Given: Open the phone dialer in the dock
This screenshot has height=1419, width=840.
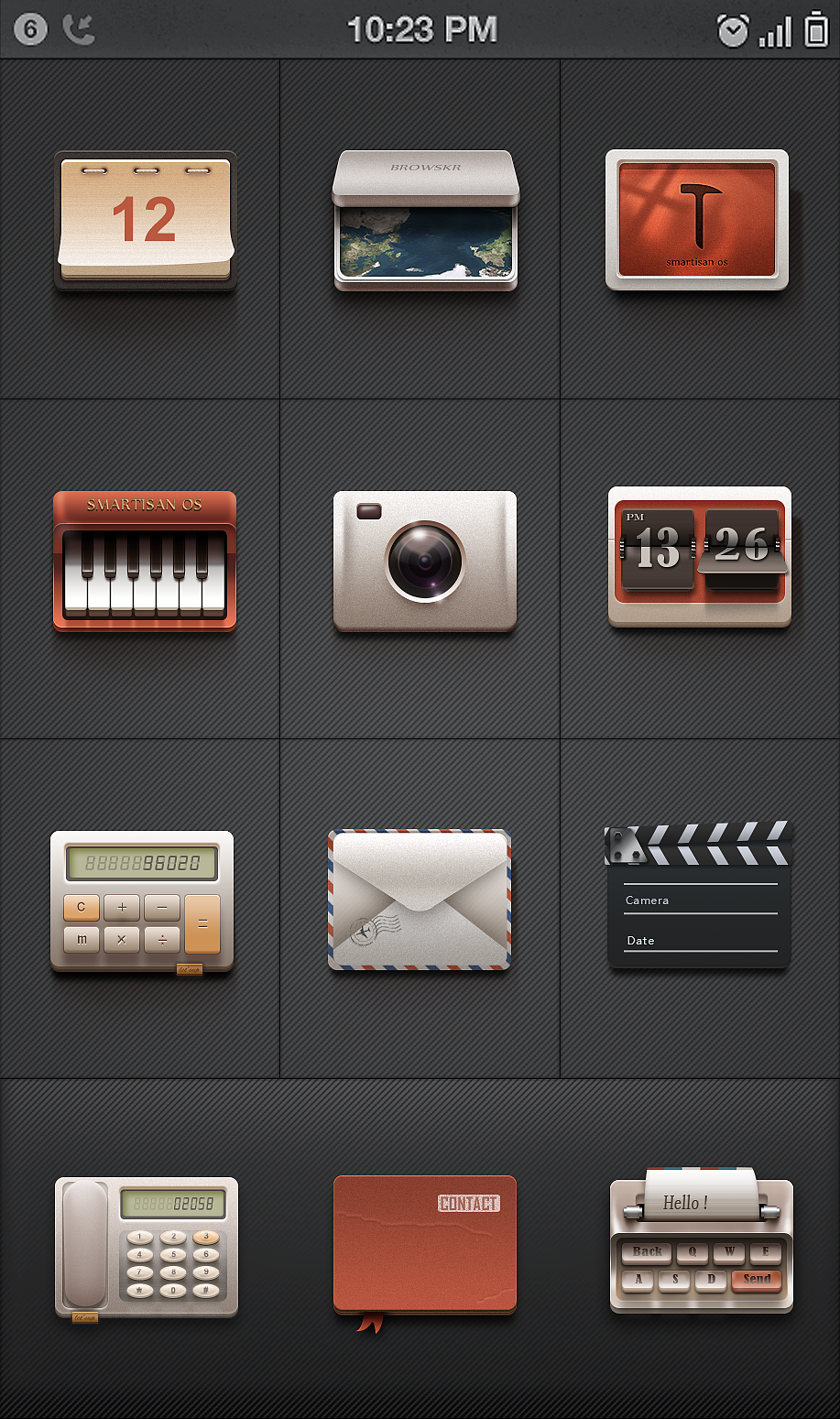Looking at the screenshot, I should [x=147, y=1249].
